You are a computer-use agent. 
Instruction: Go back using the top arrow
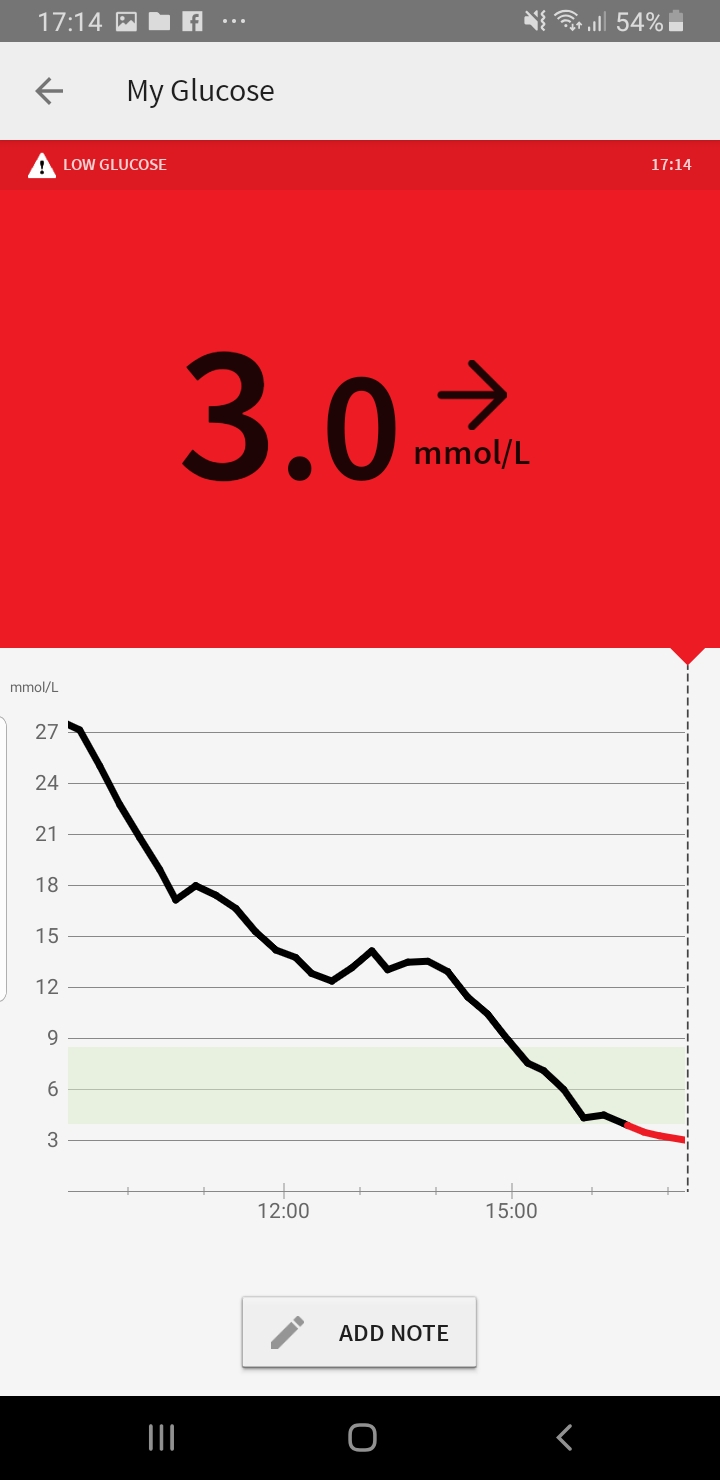tap(49, 91)
